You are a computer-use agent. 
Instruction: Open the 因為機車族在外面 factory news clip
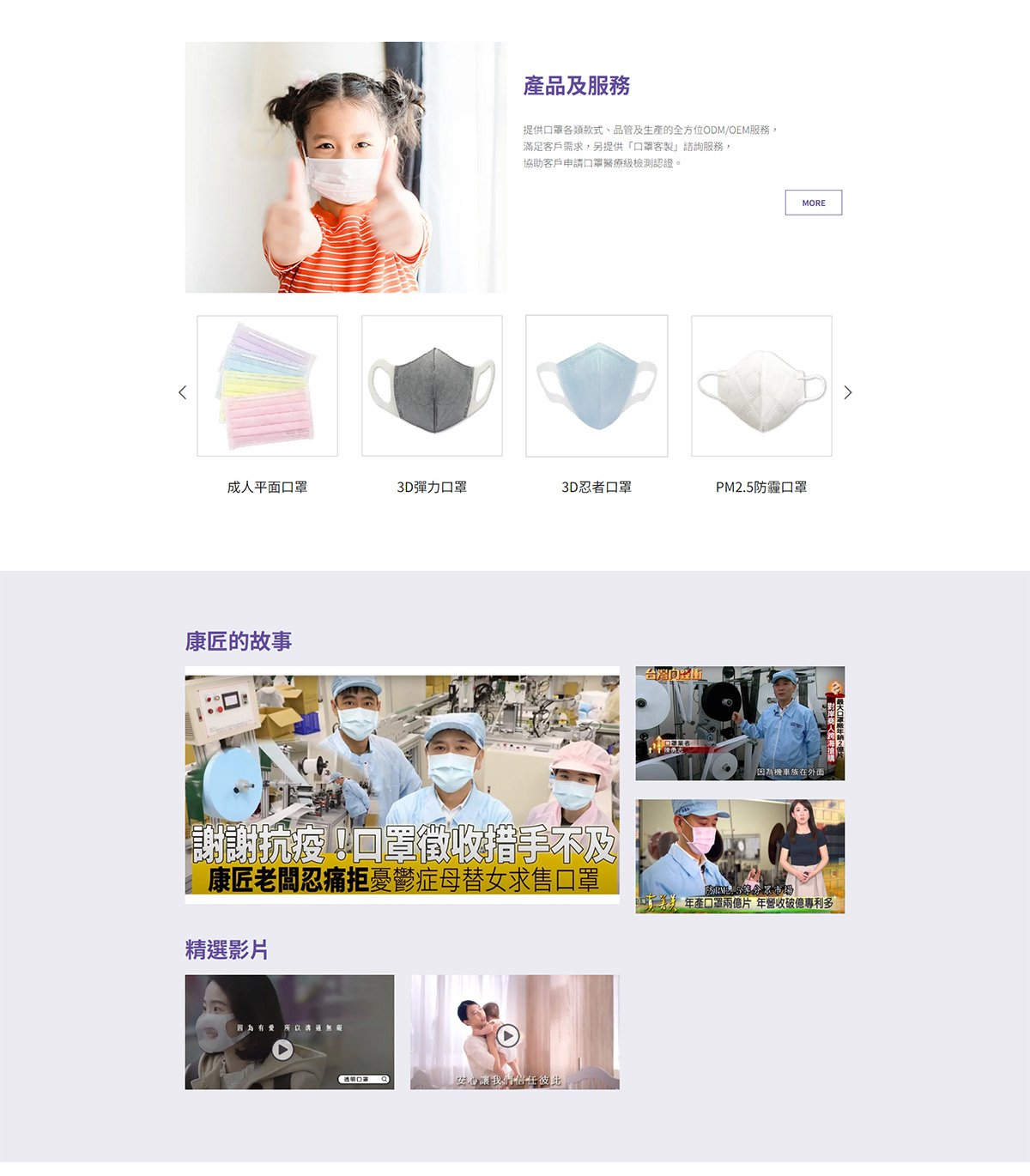click(740, 723)
